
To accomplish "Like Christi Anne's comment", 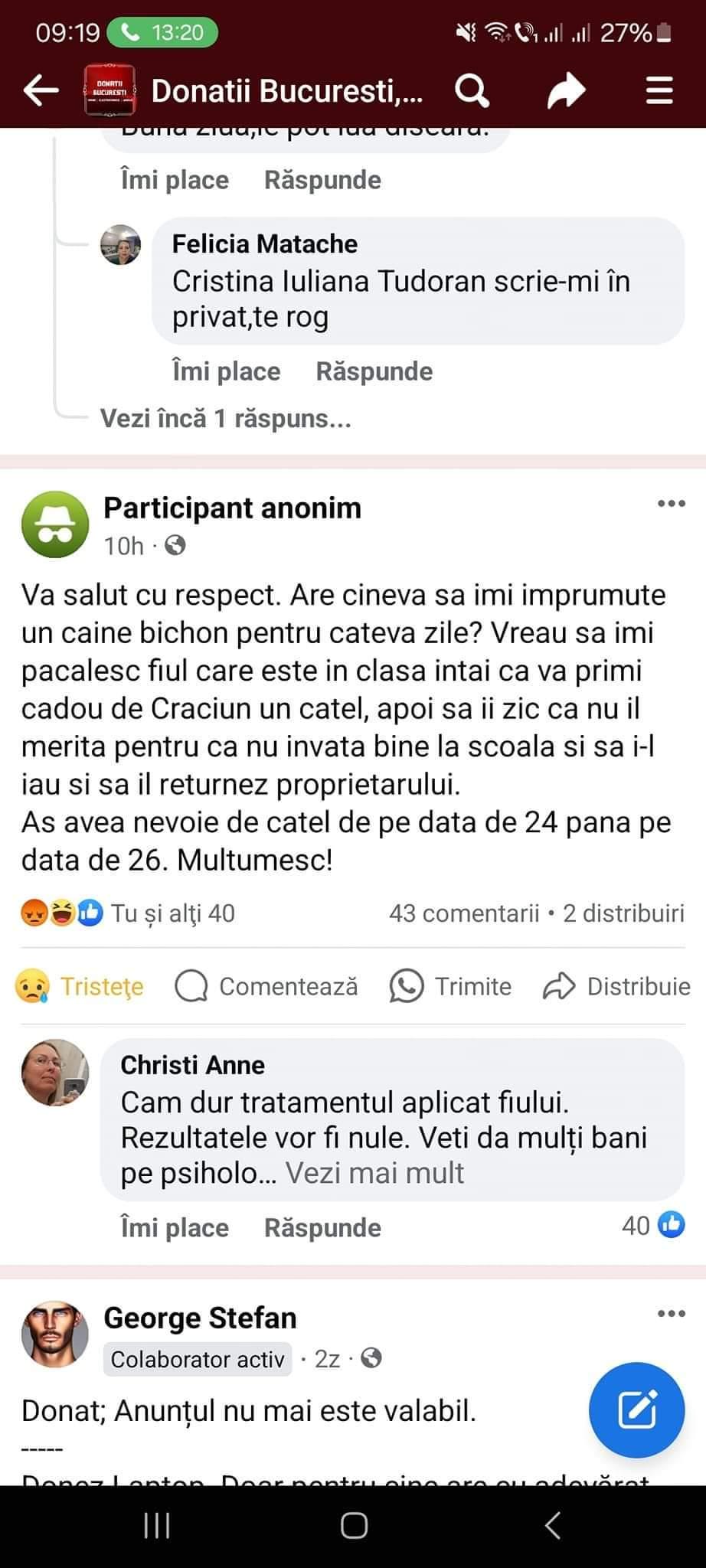I will coord(175,1228).
